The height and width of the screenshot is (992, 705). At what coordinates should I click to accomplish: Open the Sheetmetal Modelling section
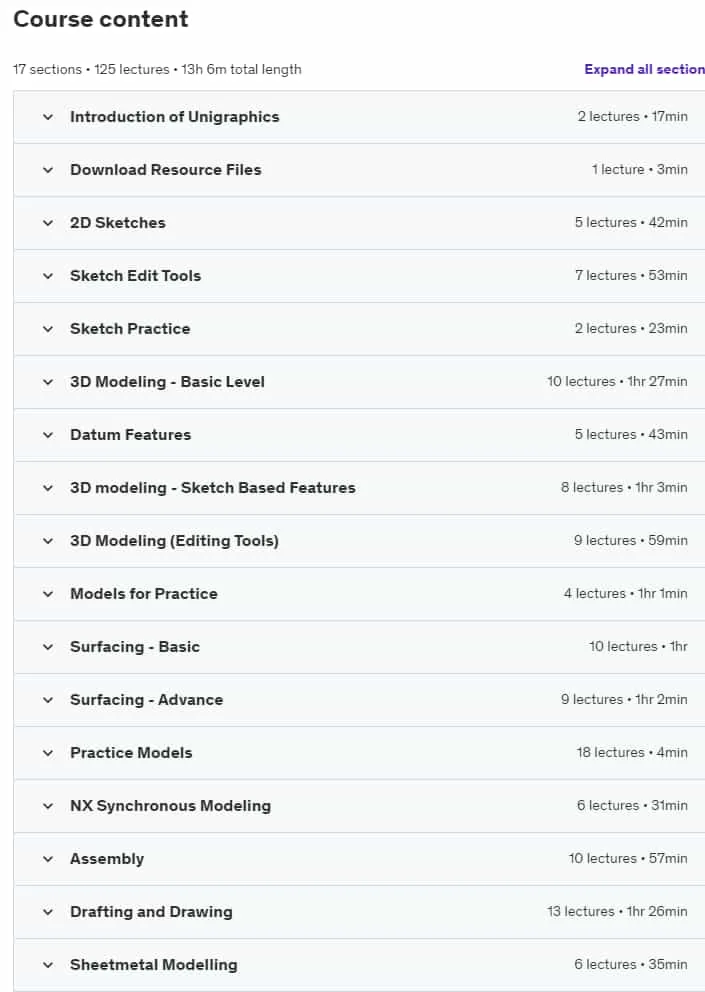(x=359, y=965)
